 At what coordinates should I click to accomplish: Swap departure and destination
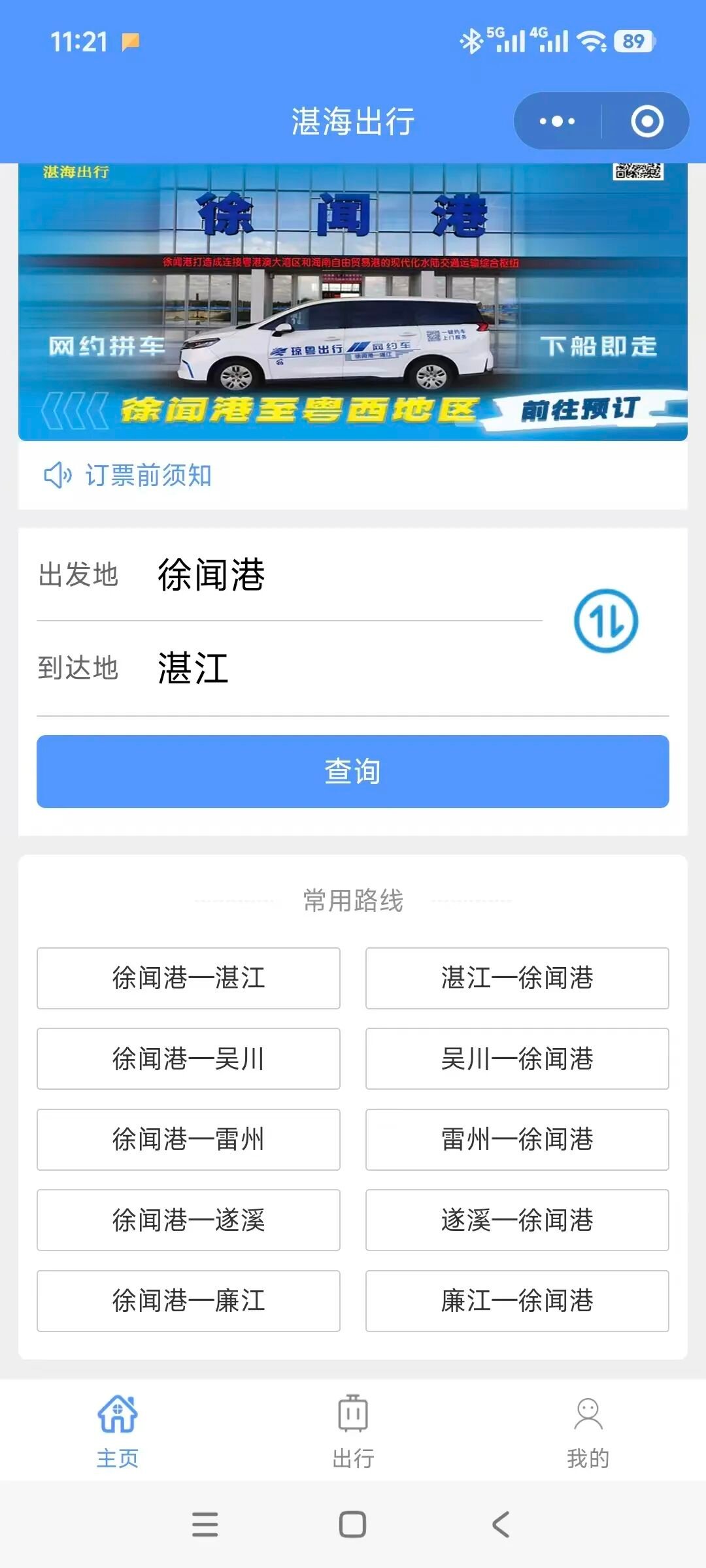[606, 621]
